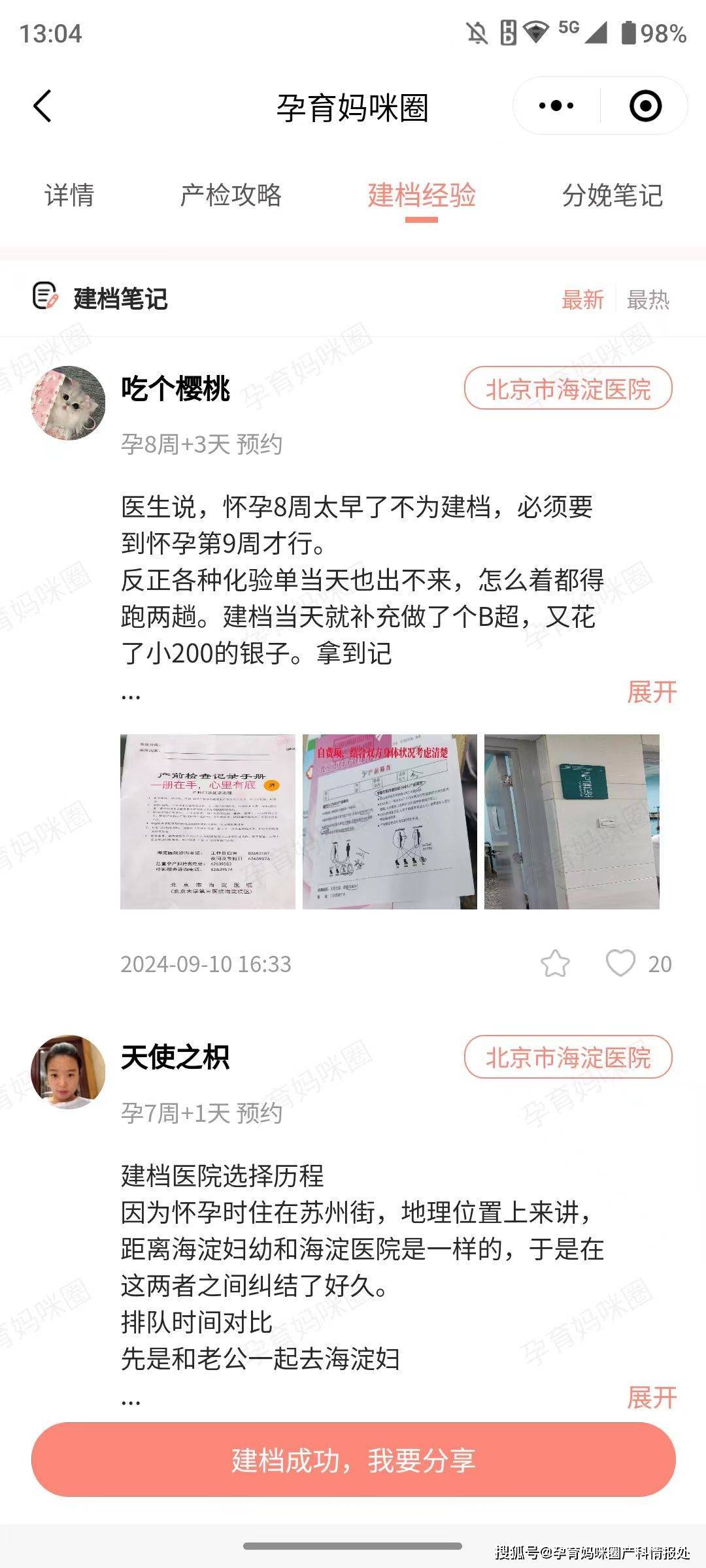Bookmark 吃个樱桃's note with star icon
Viewport: 706px width, 1568px height.
pyautogui.click(x=555, y=964)
